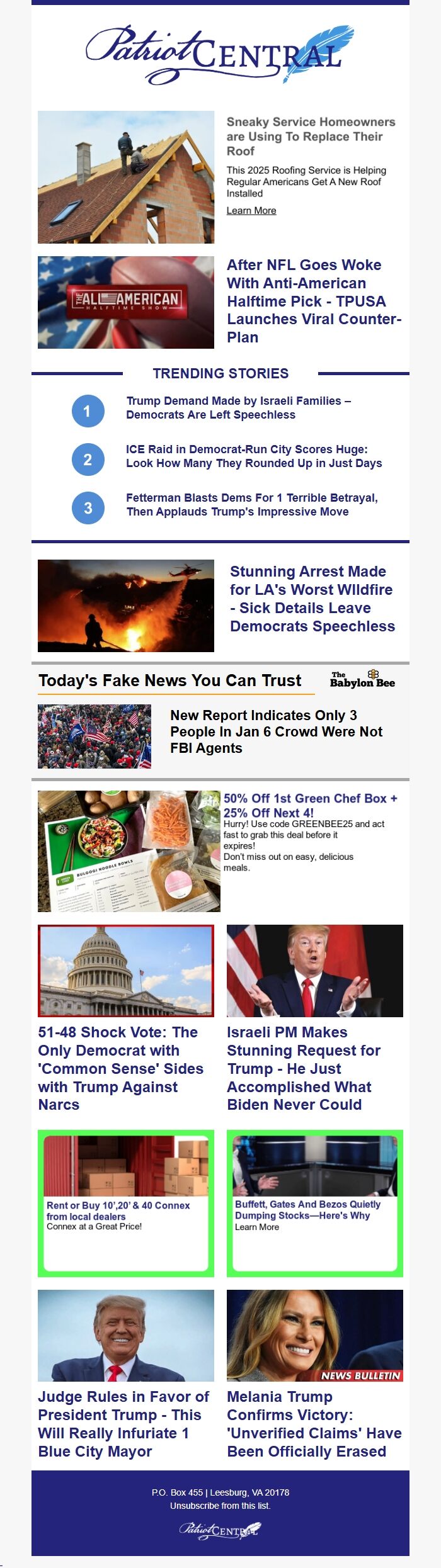Screen dimensions: 441x1568
Task: Read Israeli PM's stunning request for Trump
Action: [304, 1068]
